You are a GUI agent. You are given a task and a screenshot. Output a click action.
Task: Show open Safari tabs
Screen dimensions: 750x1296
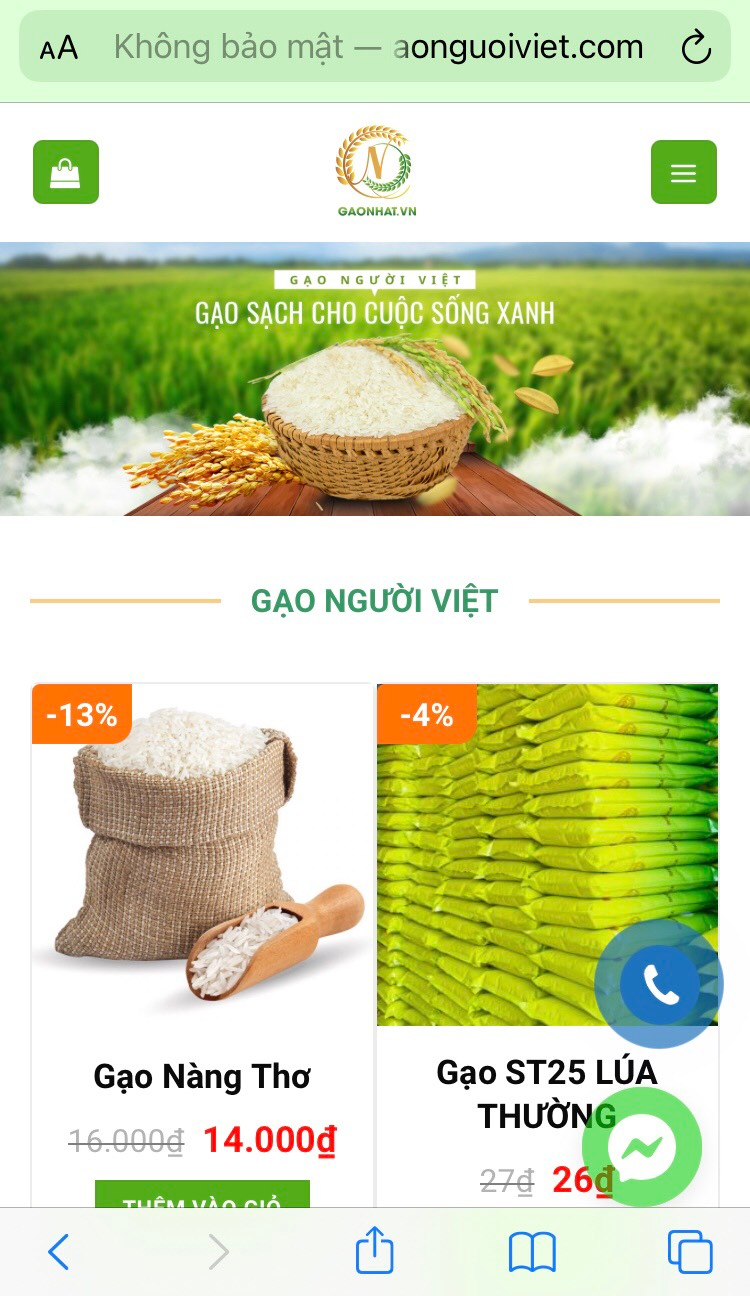coord(690,1251)
